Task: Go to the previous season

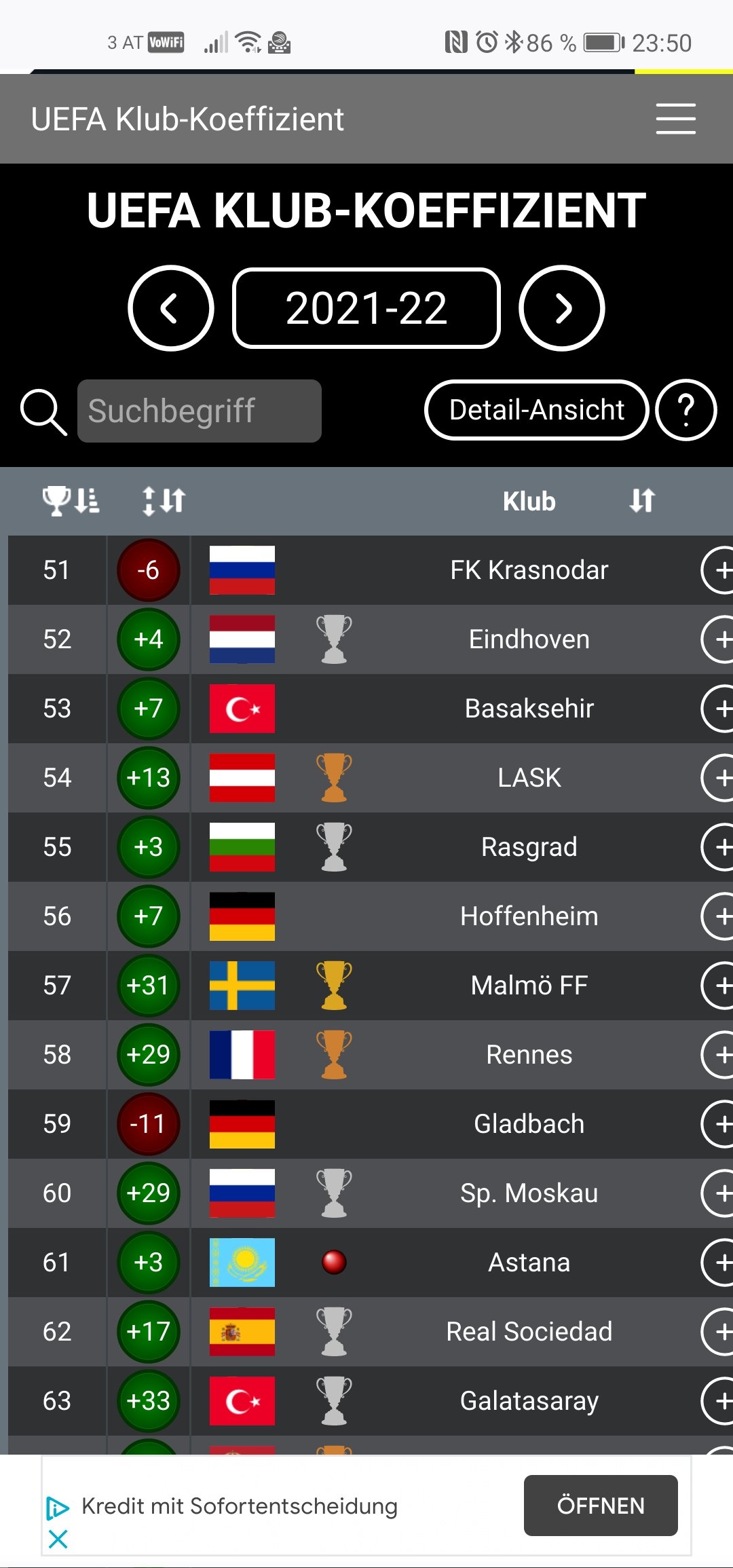Action: (x=171, y=308)
